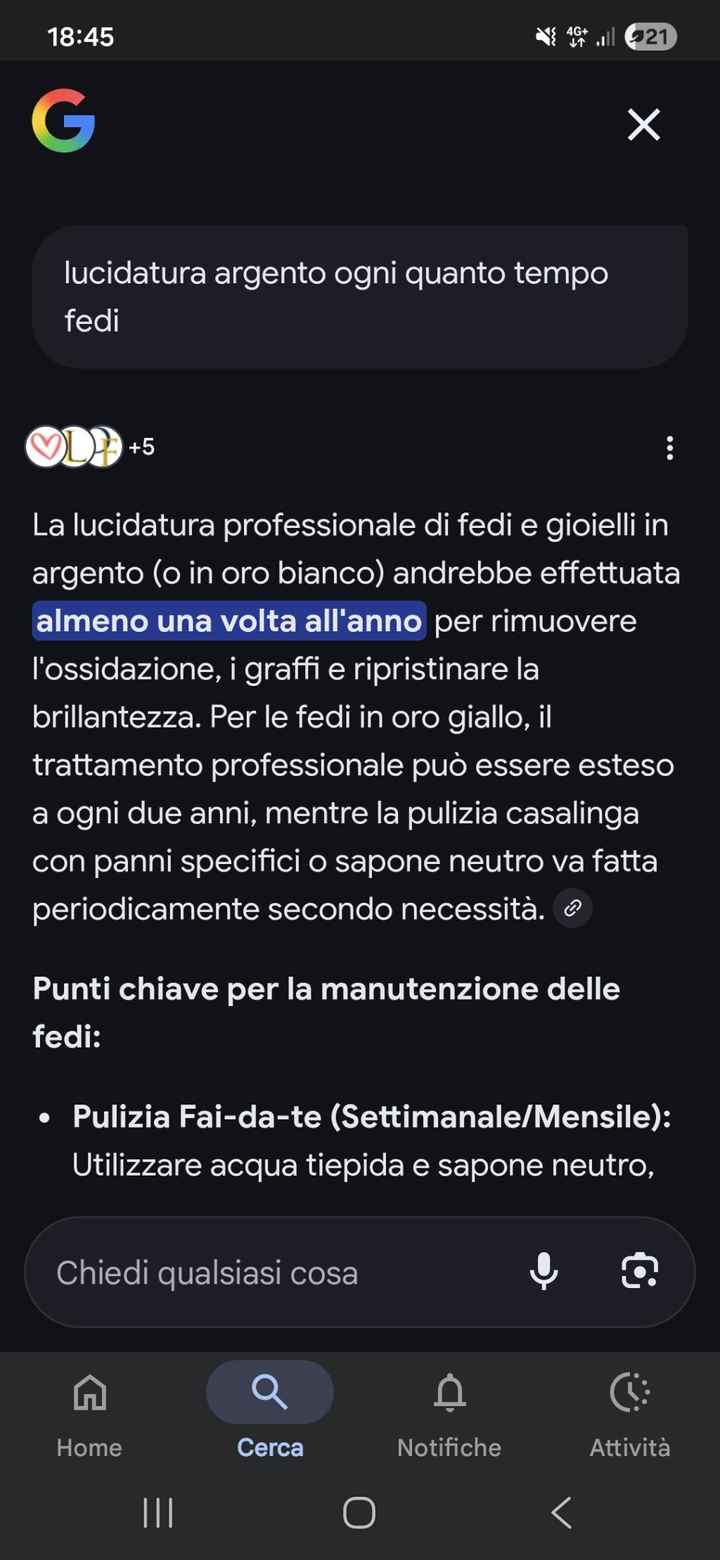Tap the highlighted text almeno una volta all'anno

coord(229,621)
